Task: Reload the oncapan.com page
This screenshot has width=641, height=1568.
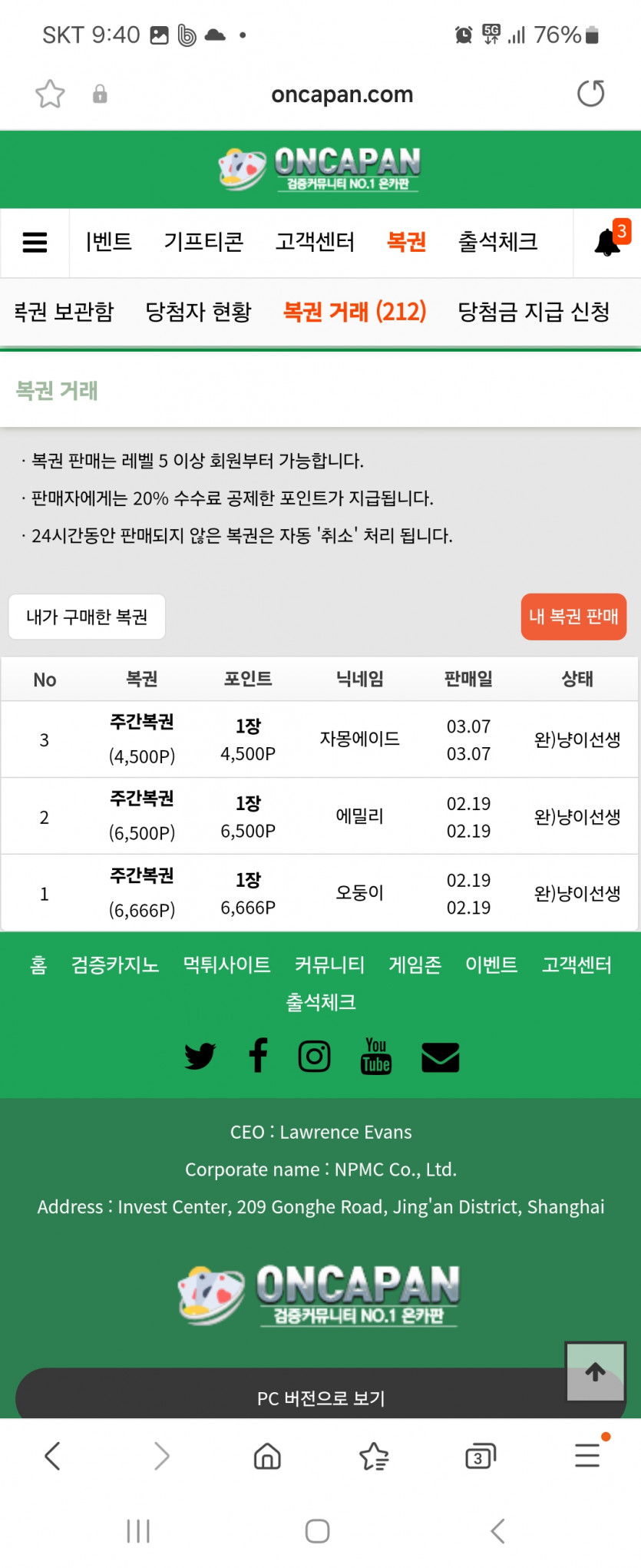Action: click(590, 94)
